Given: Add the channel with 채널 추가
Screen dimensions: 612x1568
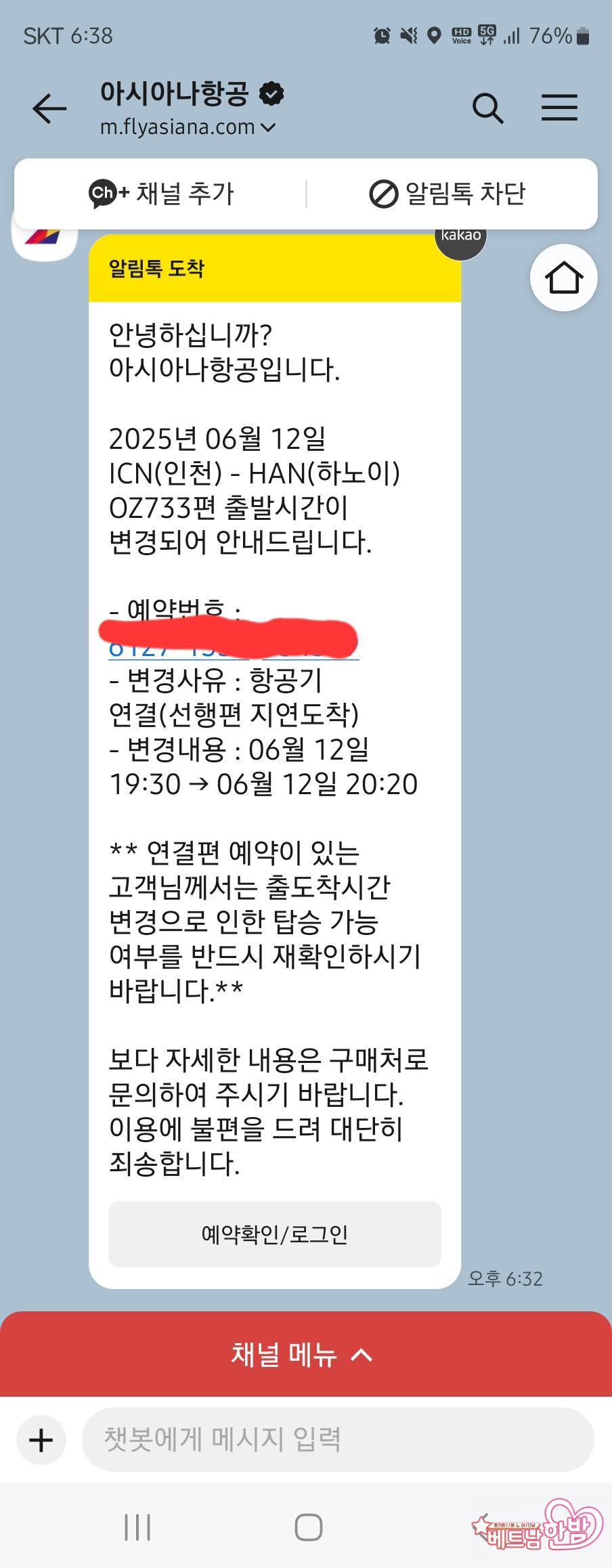Looking at the screenshot, I should coord(161,194).
